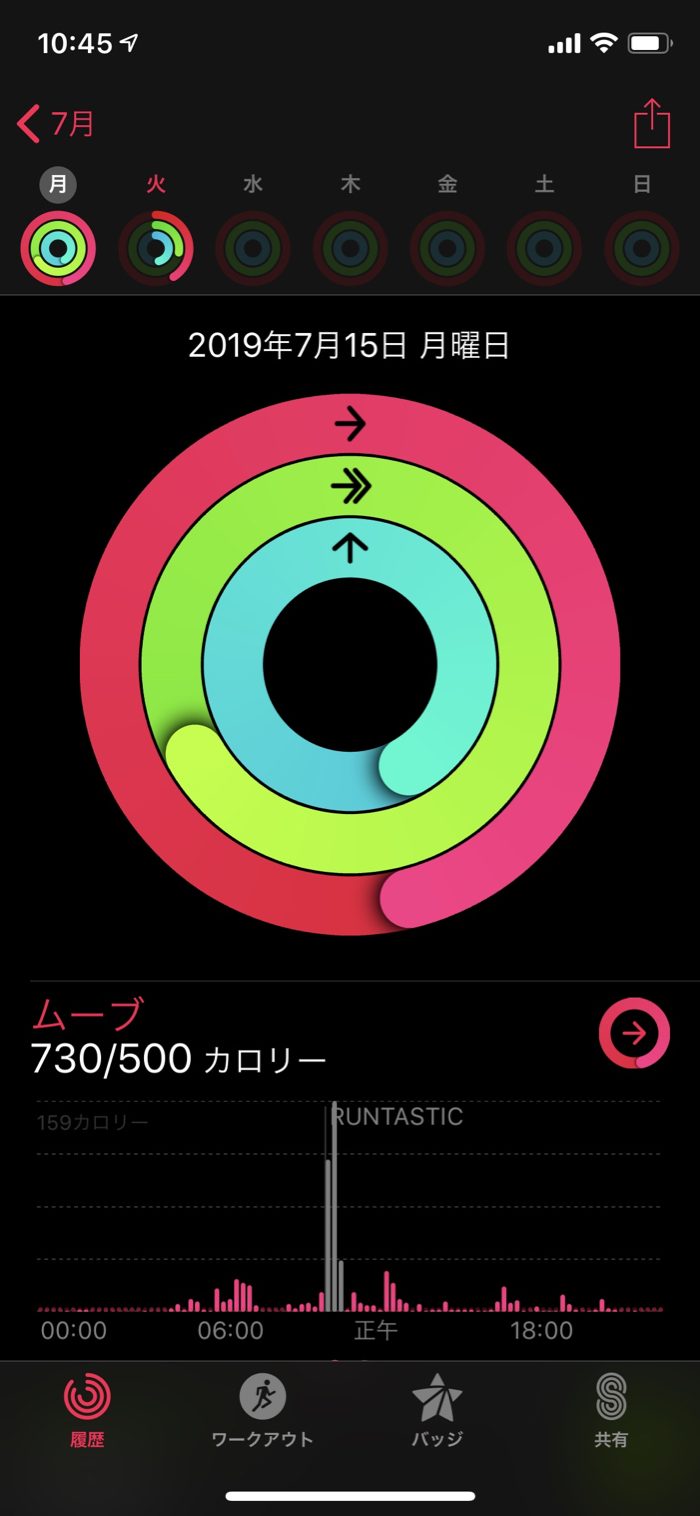700x1516 pixels.
Task: Select Monday (月) activity rings
Action: click(x=58, y=246)
